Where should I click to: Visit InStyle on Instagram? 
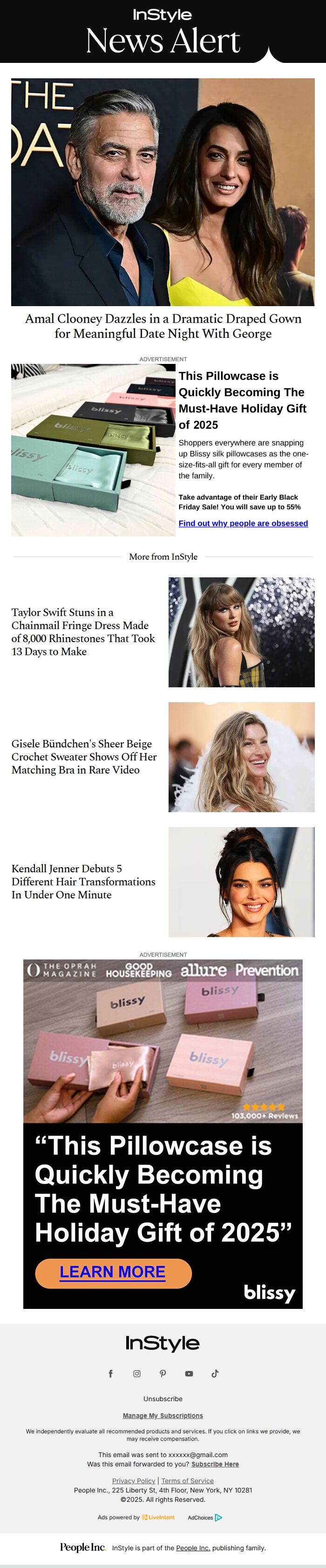[137, 1374]
